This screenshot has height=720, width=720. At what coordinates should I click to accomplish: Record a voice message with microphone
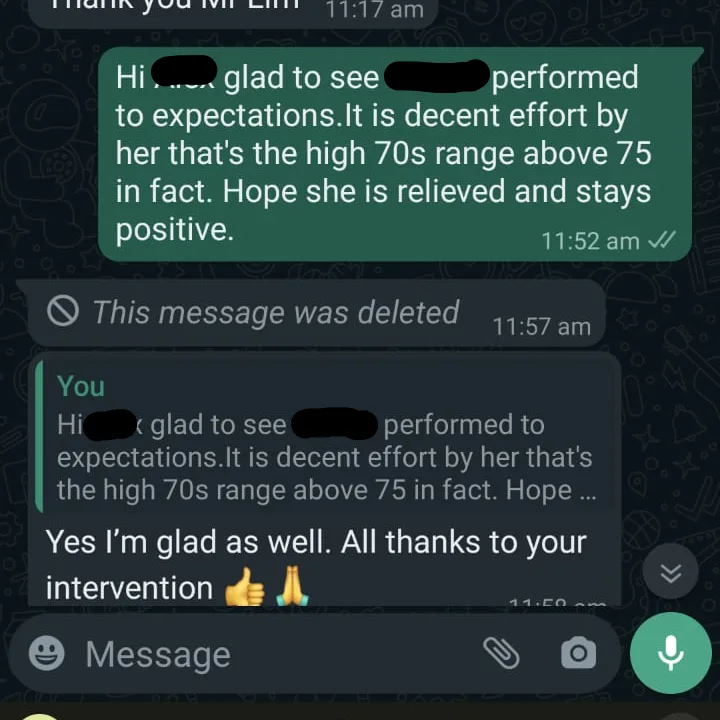click(x=670, y=653)
